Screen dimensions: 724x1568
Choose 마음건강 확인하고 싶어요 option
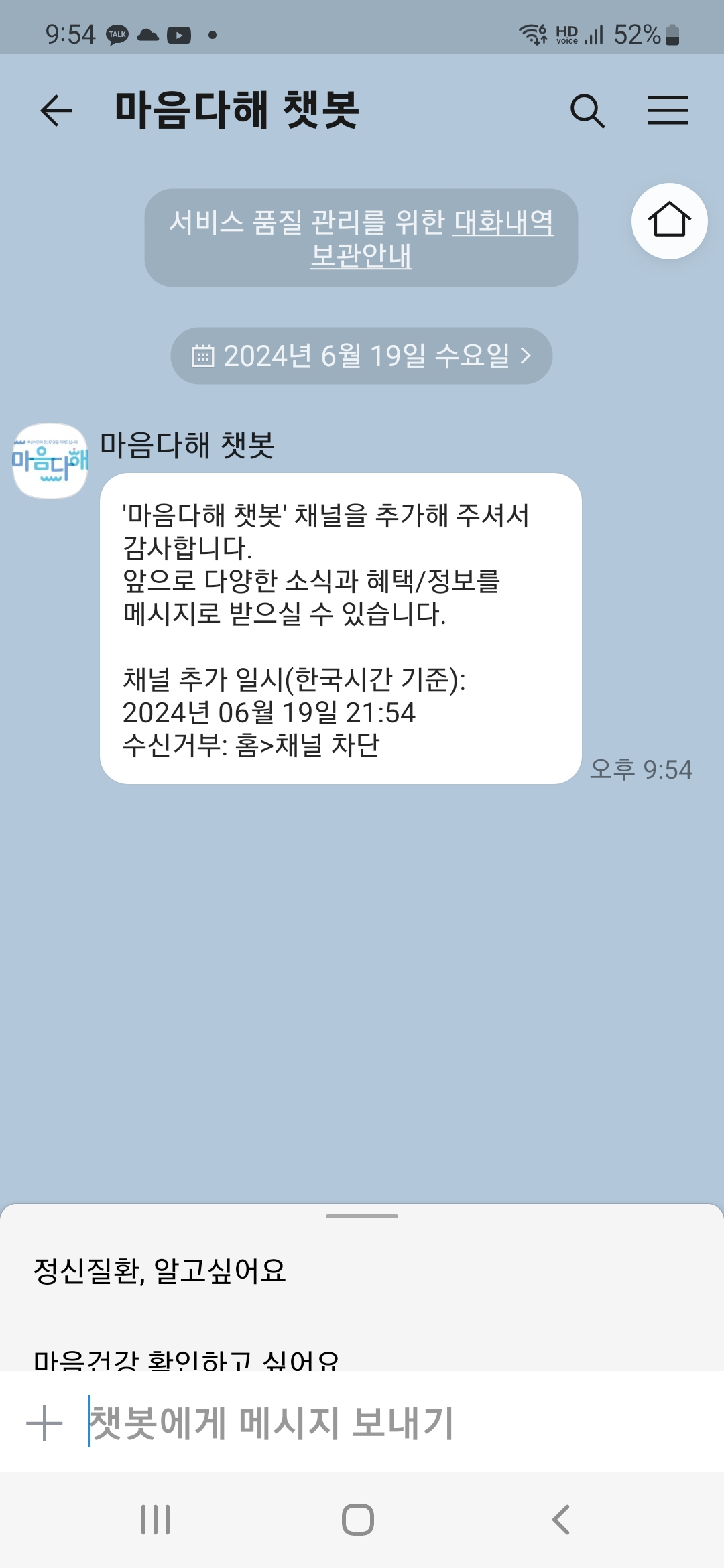[187, 1359]
